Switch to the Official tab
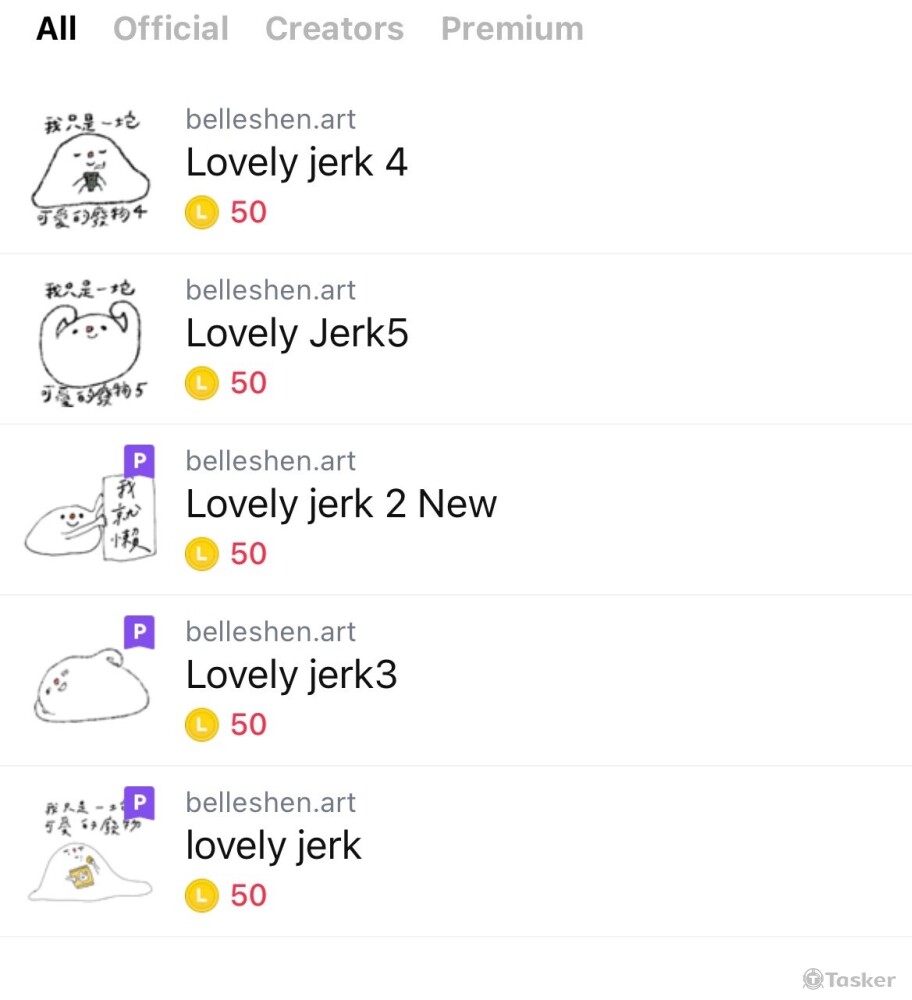Screen dimensions: 912x1000 pos(171,29)
